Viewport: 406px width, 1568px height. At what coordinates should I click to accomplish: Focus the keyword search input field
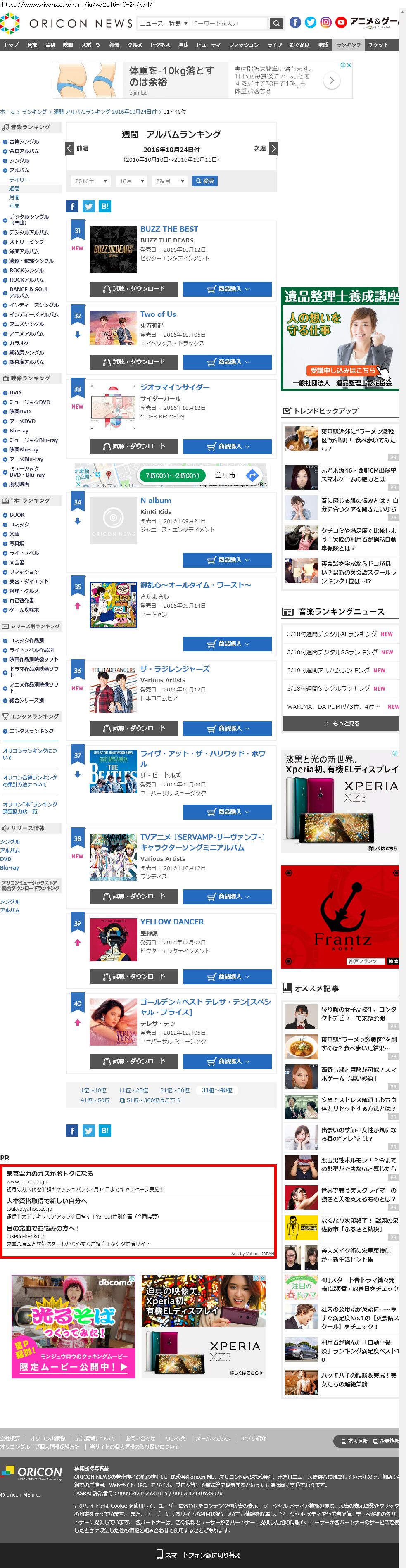(x=228, y=23)
